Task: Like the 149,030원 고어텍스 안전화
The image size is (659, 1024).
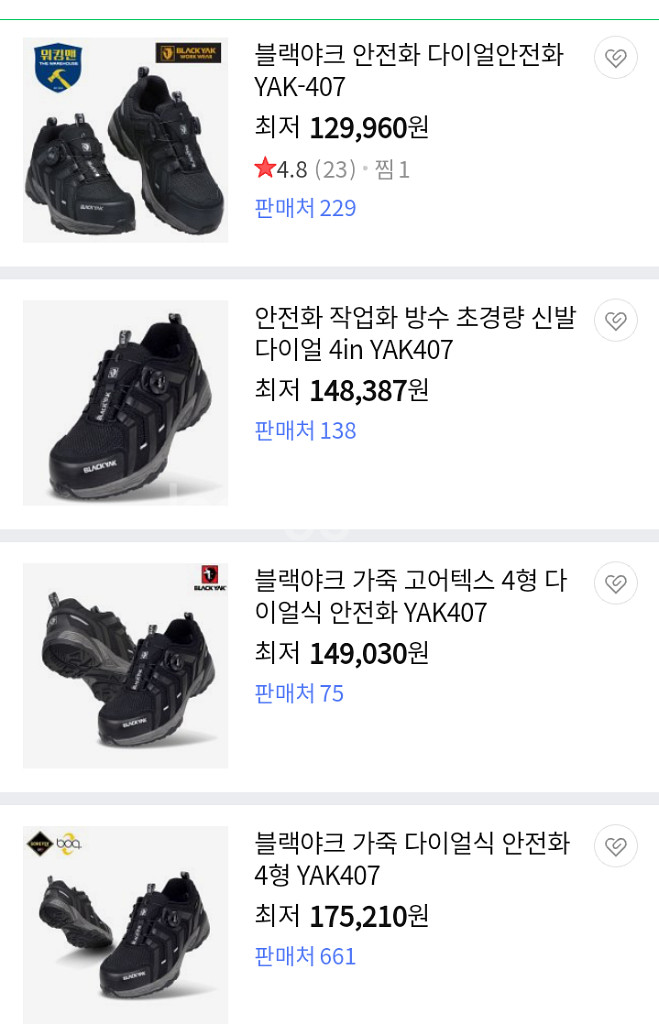Action: pos(616,583)
